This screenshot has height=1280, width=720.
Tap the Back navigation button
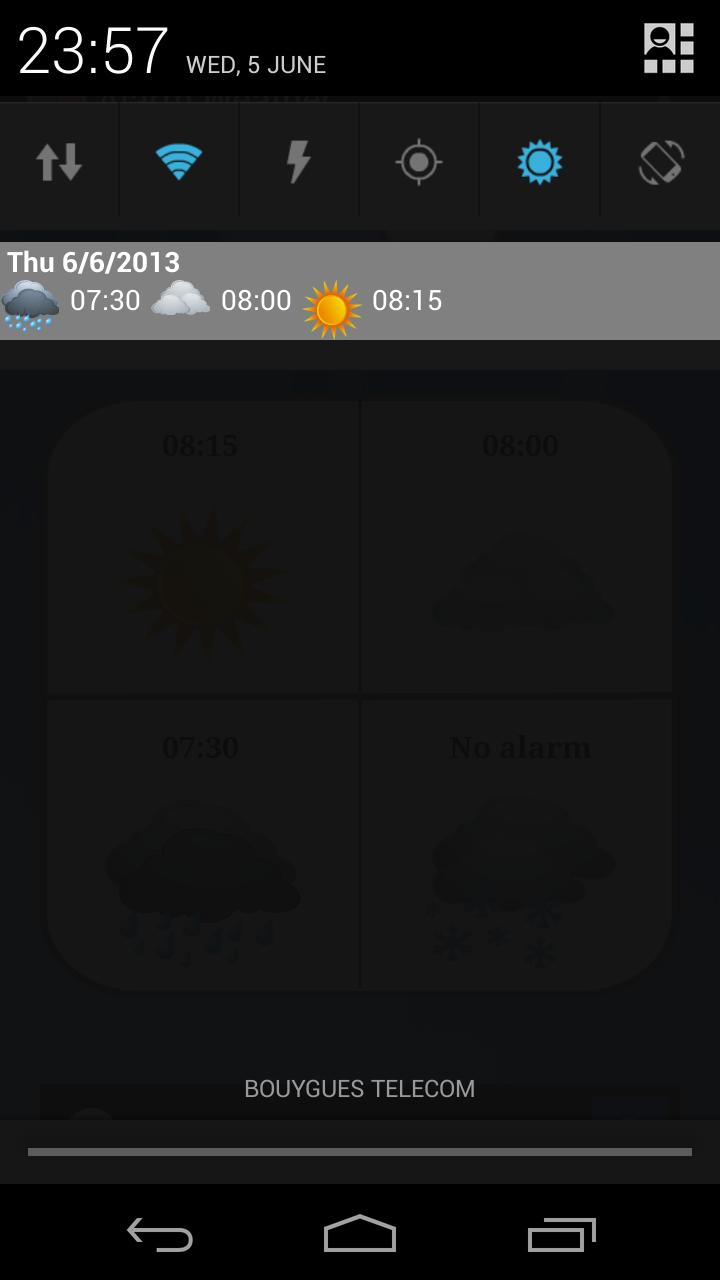(160, 1235)
